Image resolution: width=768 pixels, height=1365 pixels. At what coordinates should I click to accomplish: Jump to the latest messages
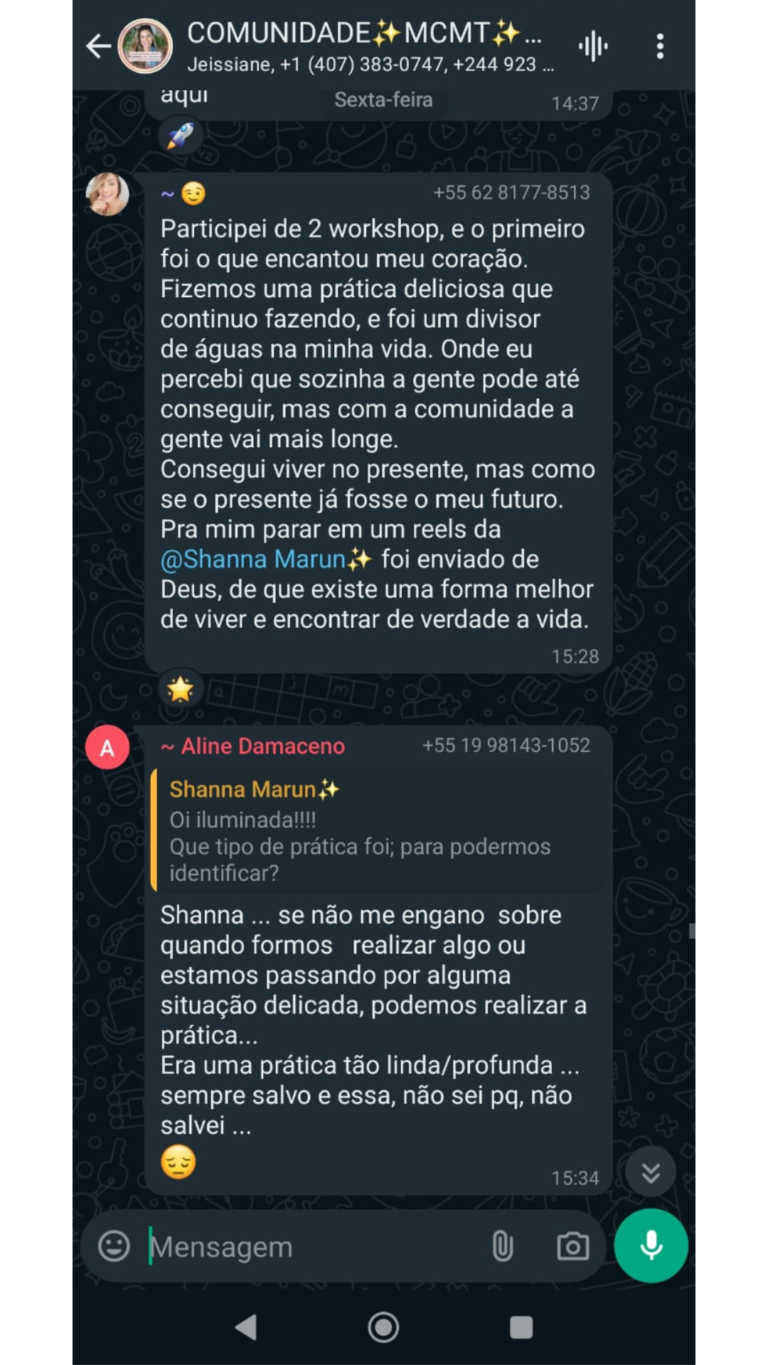click(651, 1172)
